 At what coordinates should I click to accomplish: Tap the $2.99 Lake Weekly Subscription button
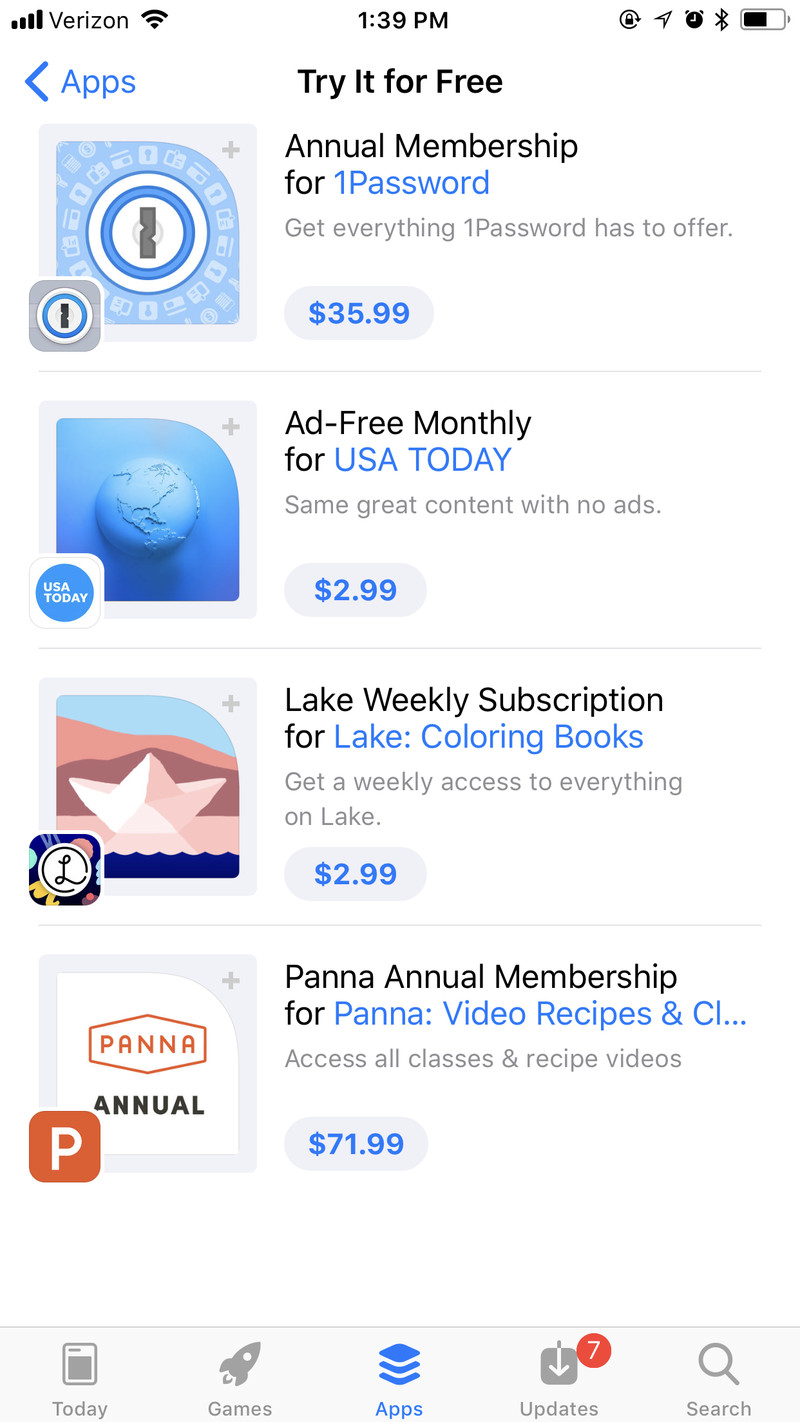[355, 874]
